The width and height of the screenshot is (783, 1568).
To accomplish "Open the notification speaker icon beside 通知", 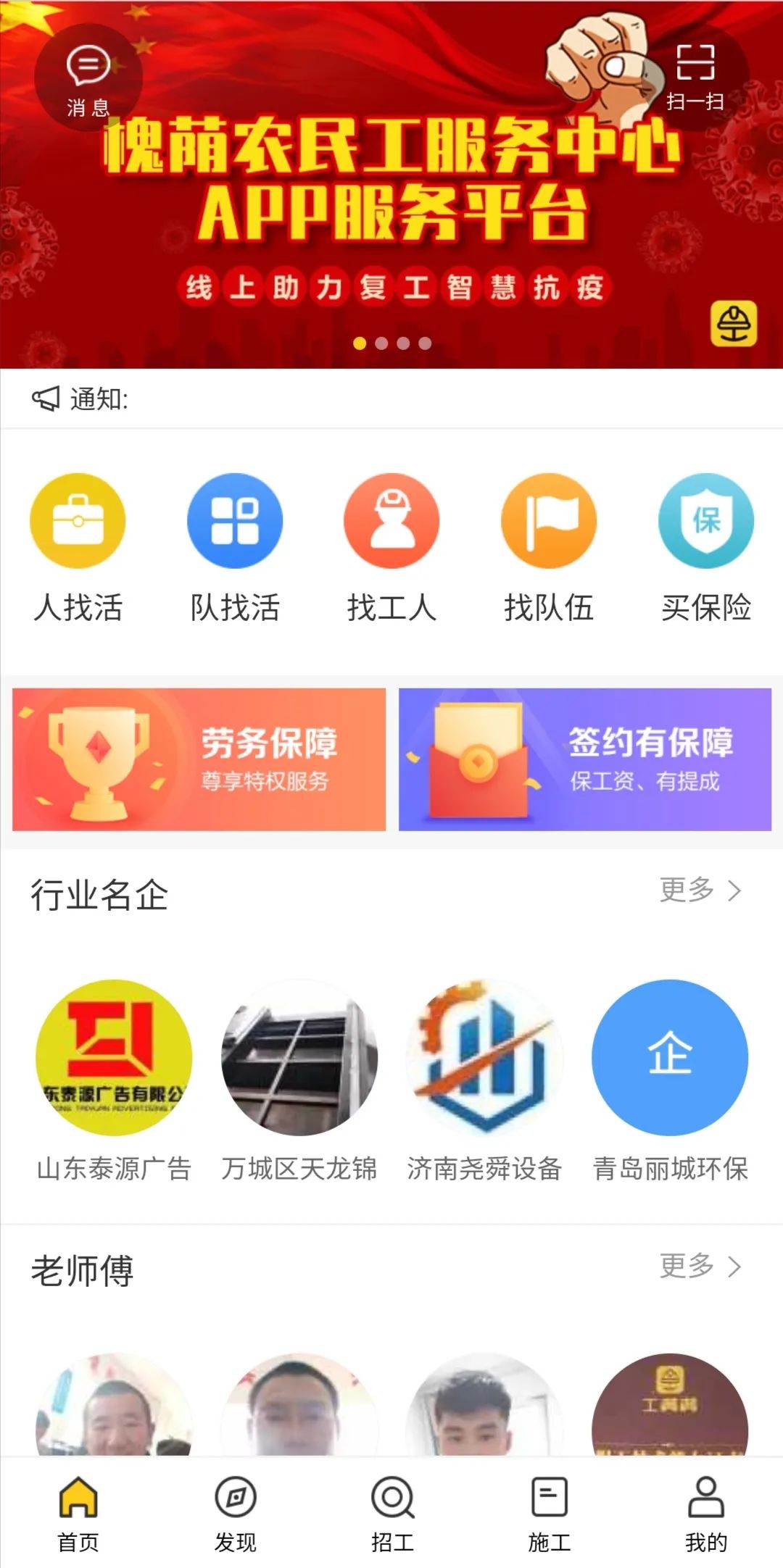I will pyautogui.click(x=45, y=399).
